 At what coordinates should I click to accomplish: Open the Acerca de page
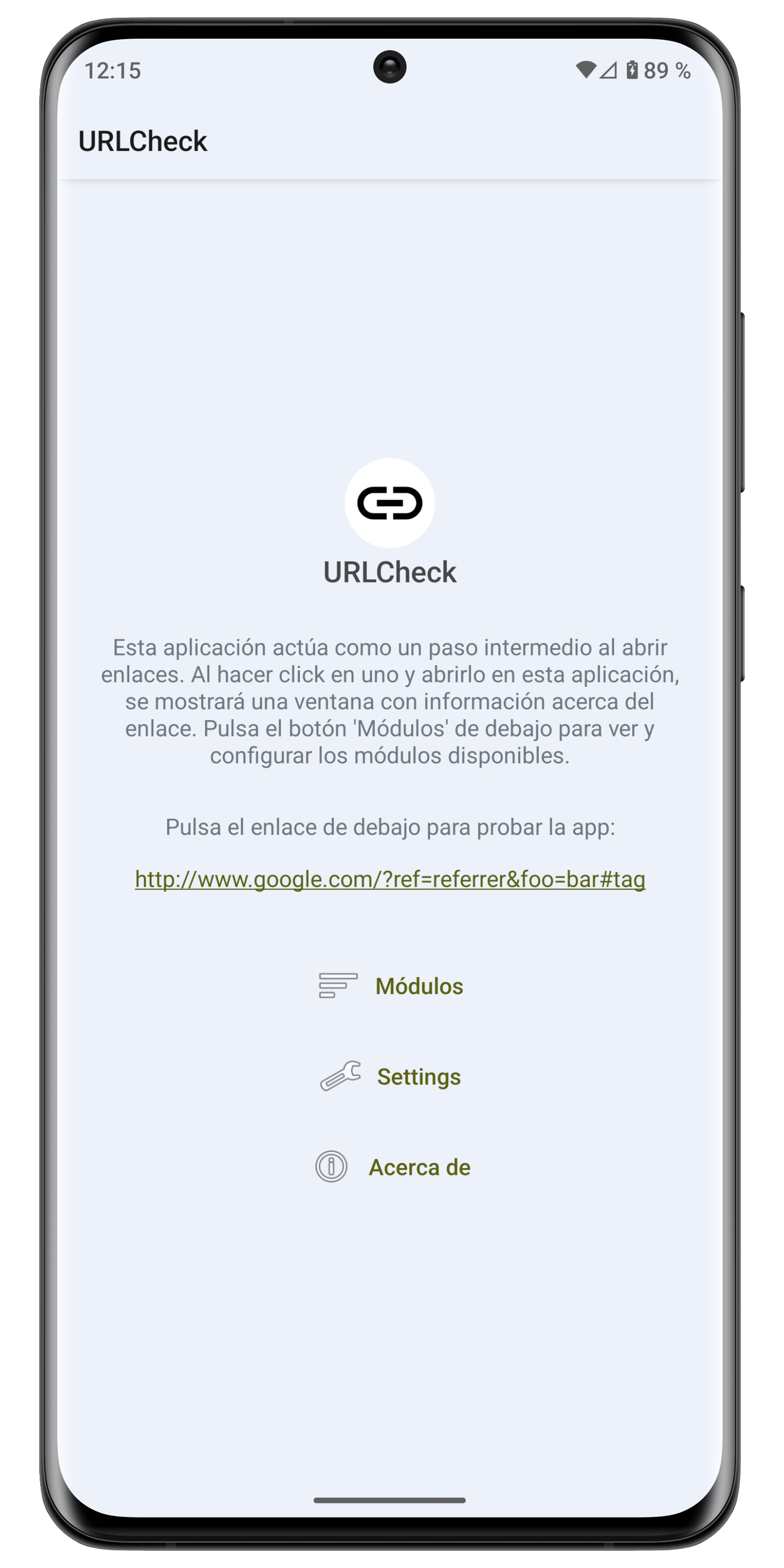[x=392, y=1167]
